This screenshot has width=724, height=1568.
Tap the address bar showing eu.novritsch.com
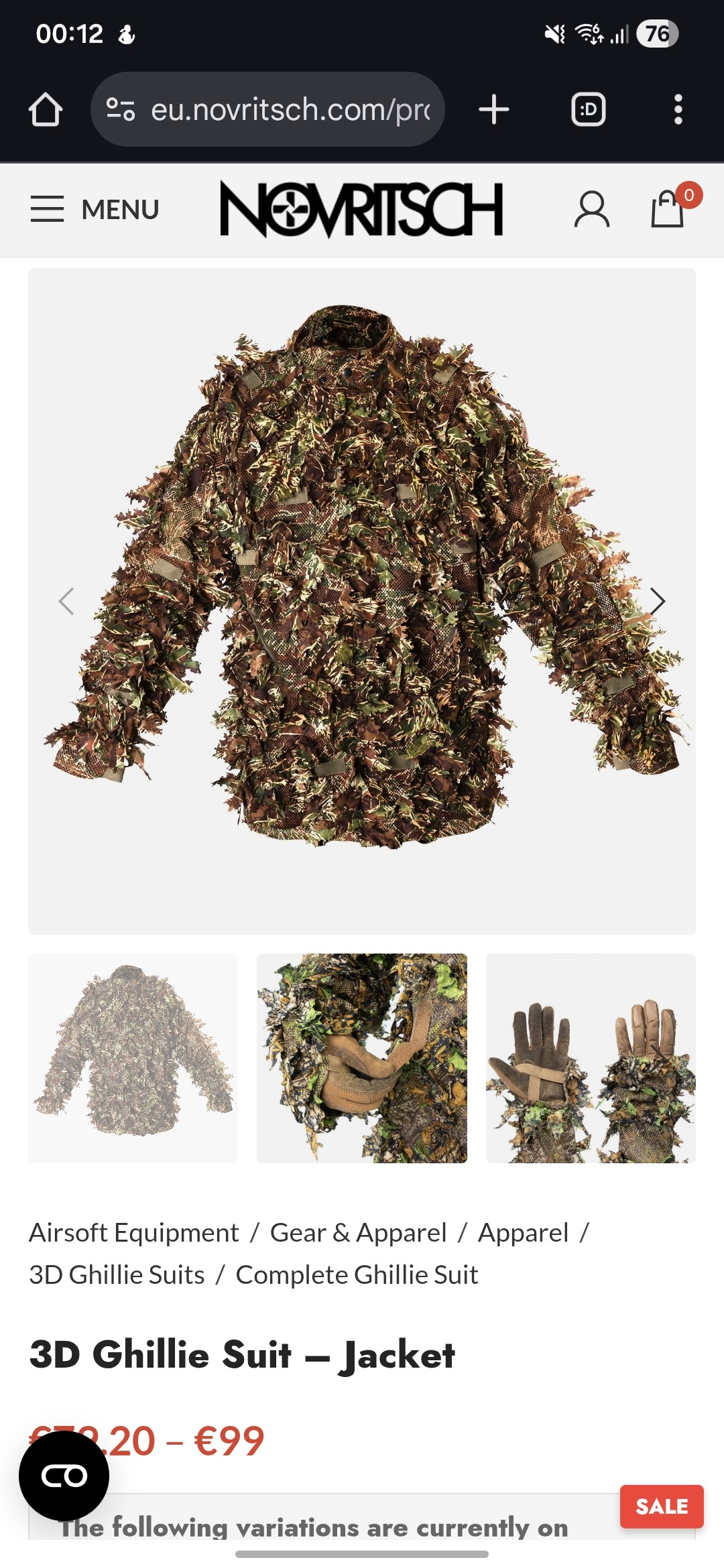tap(268, 110)
